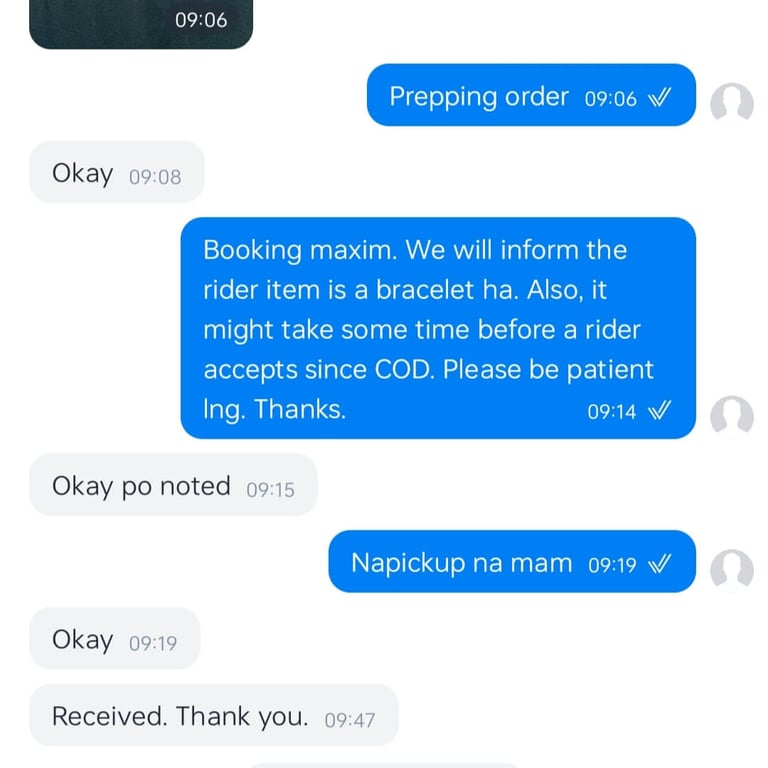View the profile avatar beside "Napickup na mam"
The image size is (768, 768).
click(731, 569)
